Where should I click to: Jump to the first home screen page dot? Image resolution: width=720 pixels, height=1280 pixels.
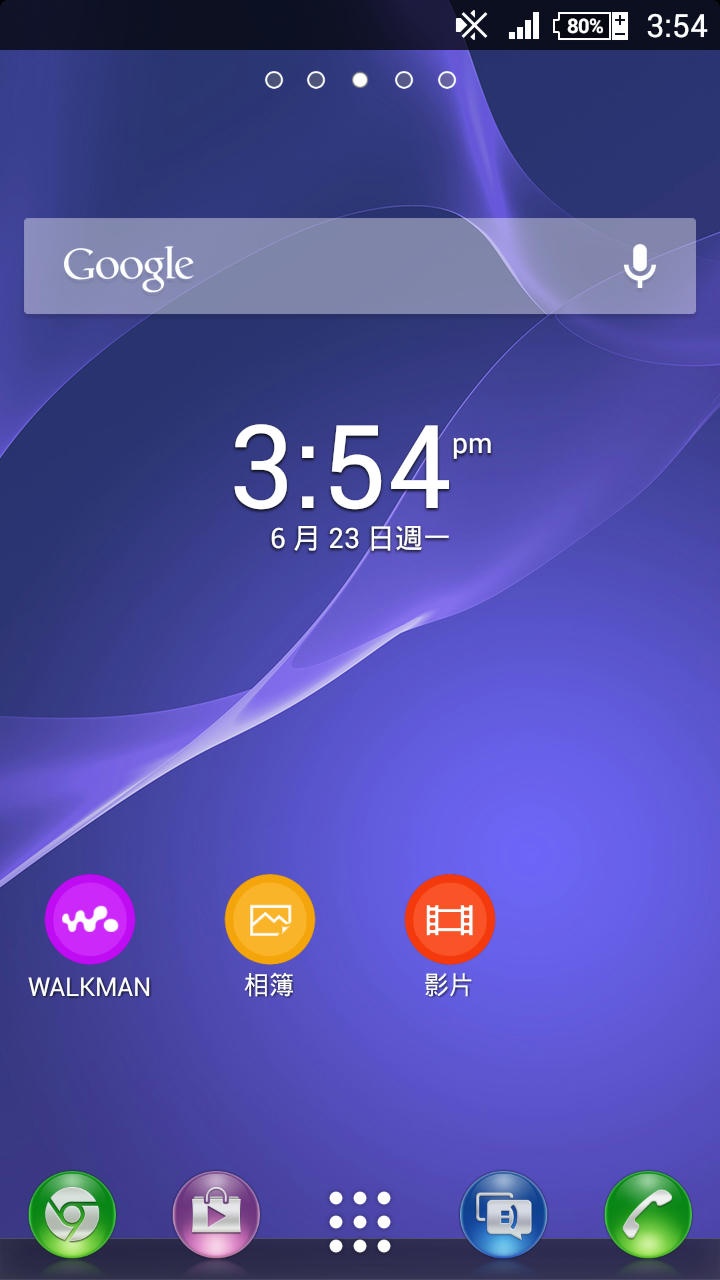pyautogui.click(x=274, y=80)
